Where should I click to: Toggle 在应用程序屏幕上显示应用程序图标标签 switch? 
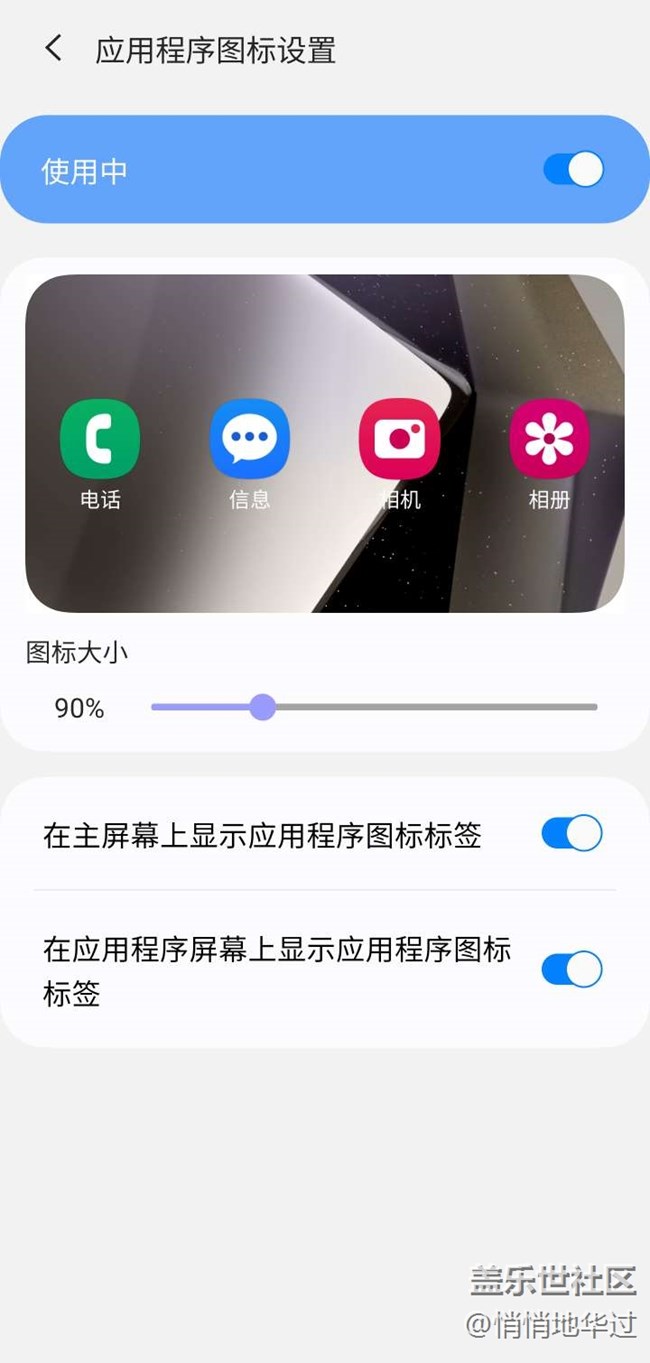click(572, 969)
